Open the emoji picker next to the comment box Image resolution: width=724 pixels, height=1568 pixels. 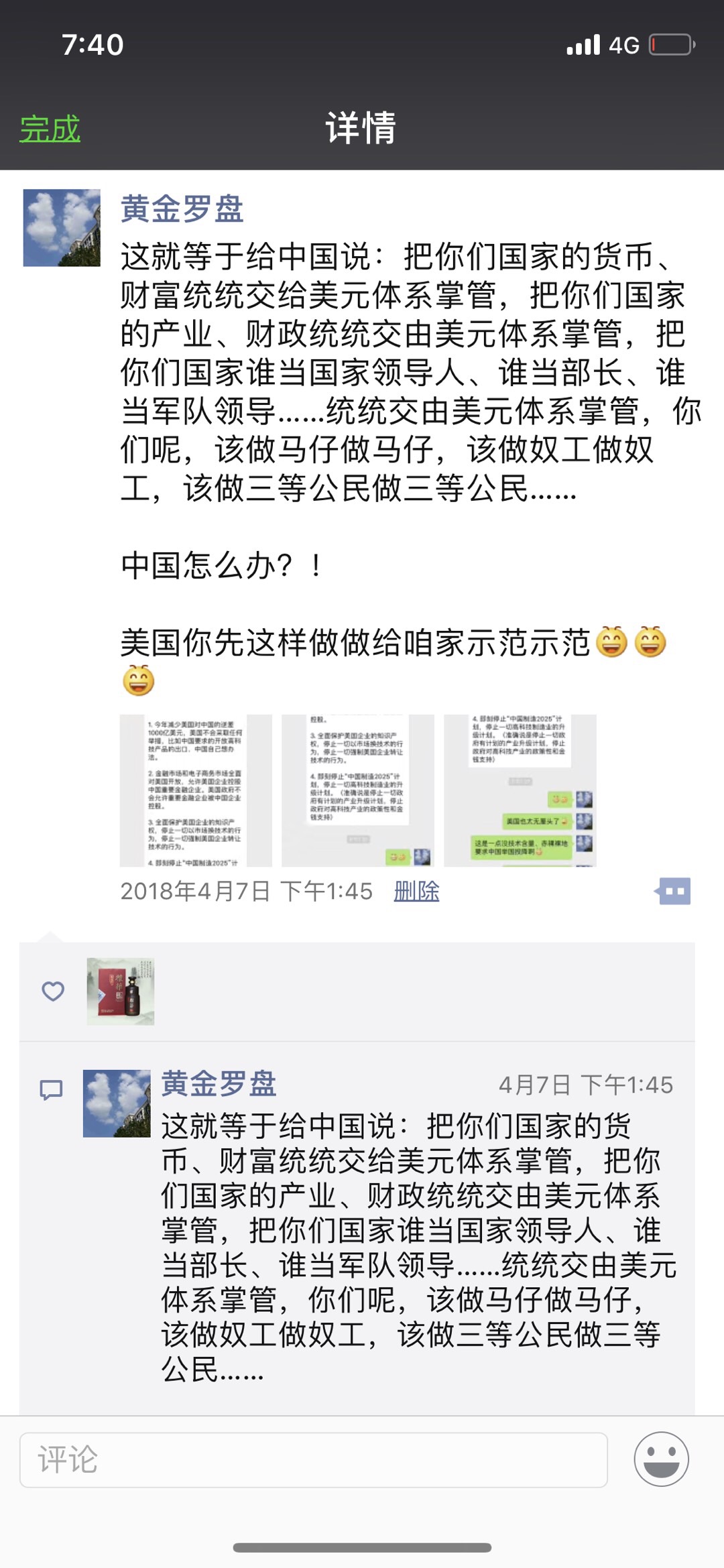661,1459
